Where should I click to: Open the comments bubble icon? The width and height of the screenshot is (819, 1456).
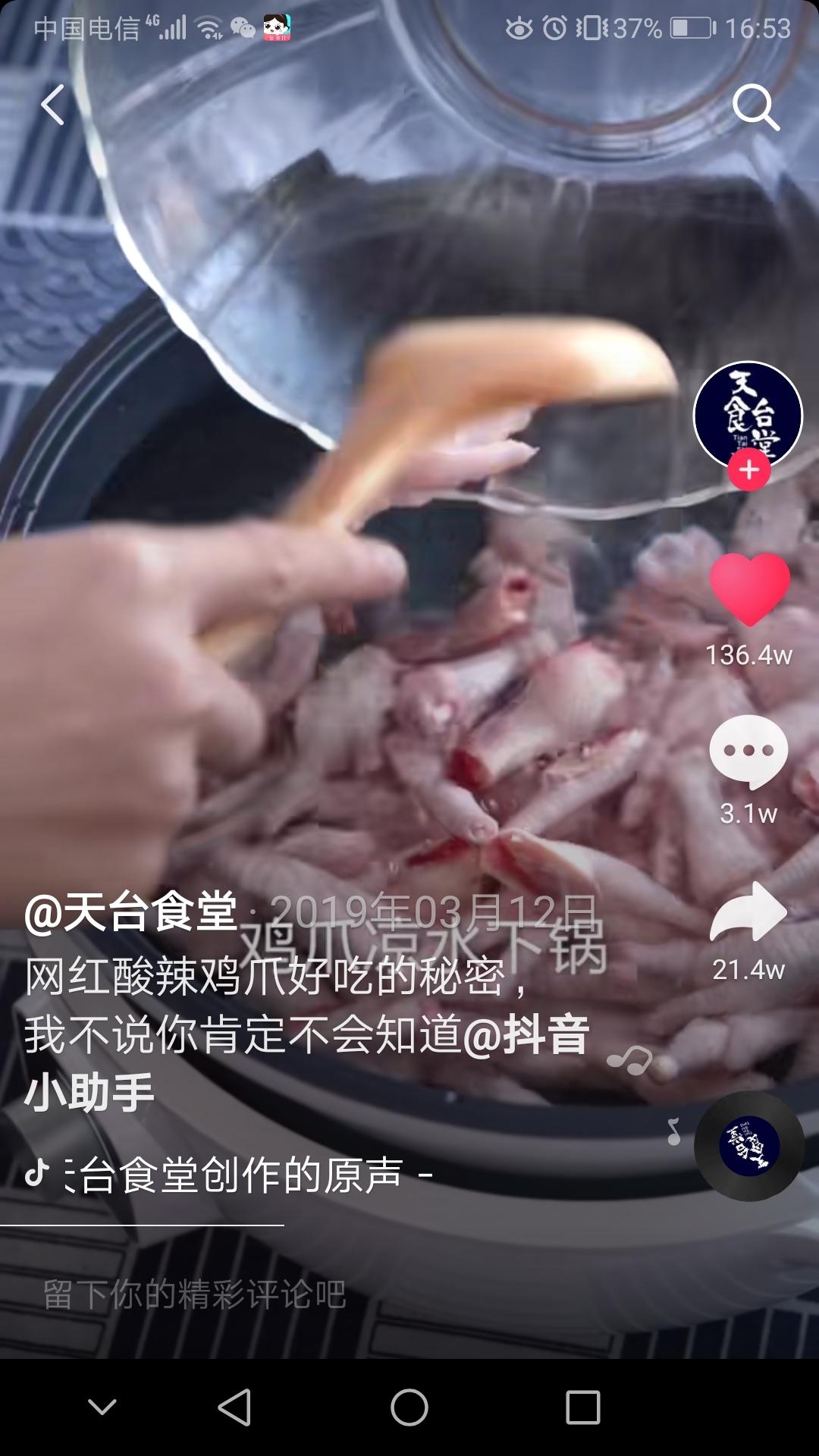point(748,751)
